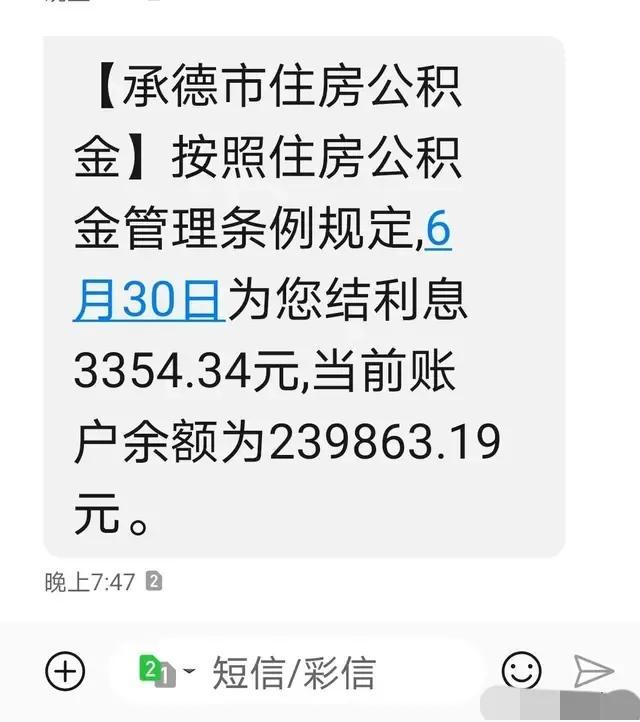Send the message
This screenshot has width=640, height=722.
click(x=593, y=670)
